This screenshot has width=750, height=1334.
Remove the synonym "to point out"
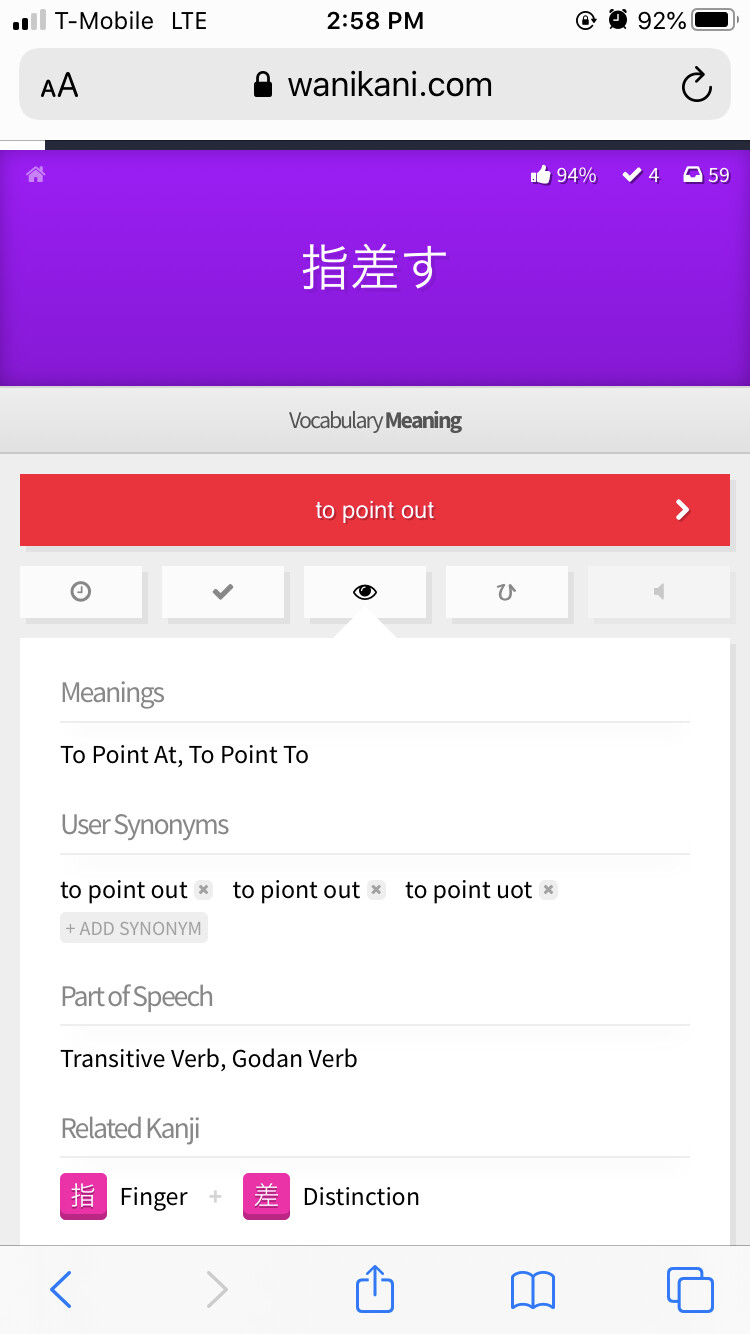pos(204,889)
